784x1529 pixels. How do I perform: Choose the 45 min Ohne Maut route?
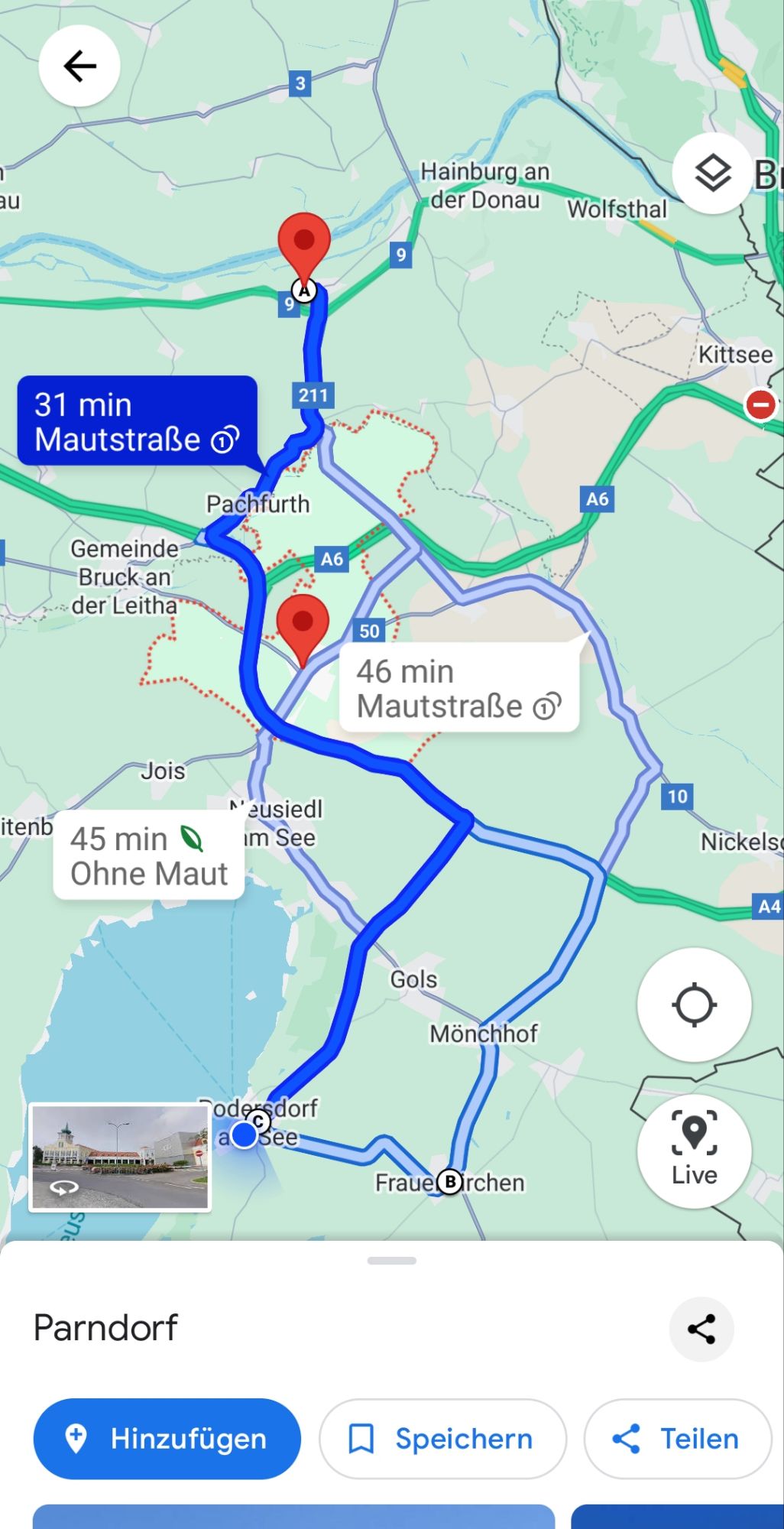[x=149, y=855]
